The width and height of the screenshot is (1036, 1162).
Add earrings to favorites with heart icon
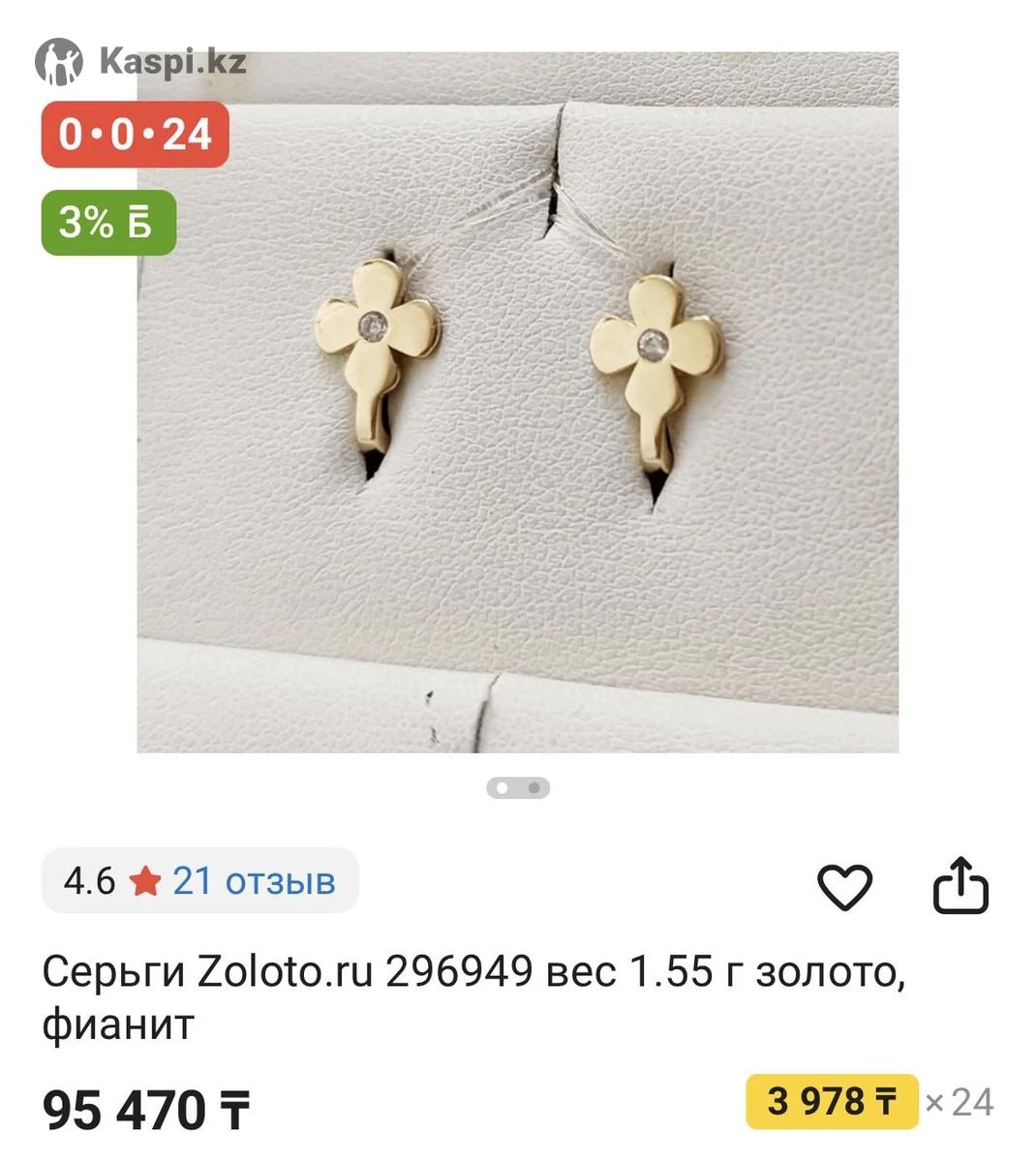click(844, 885)
